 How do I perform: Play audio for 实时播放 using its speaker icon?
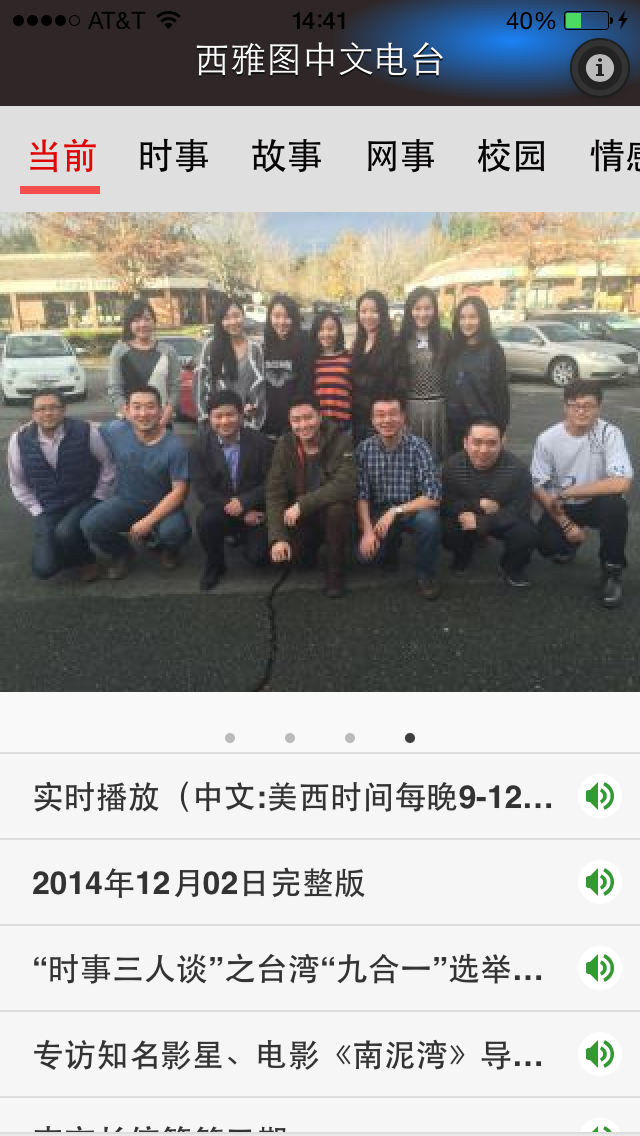pyautogui.click(x=600, y=797)
